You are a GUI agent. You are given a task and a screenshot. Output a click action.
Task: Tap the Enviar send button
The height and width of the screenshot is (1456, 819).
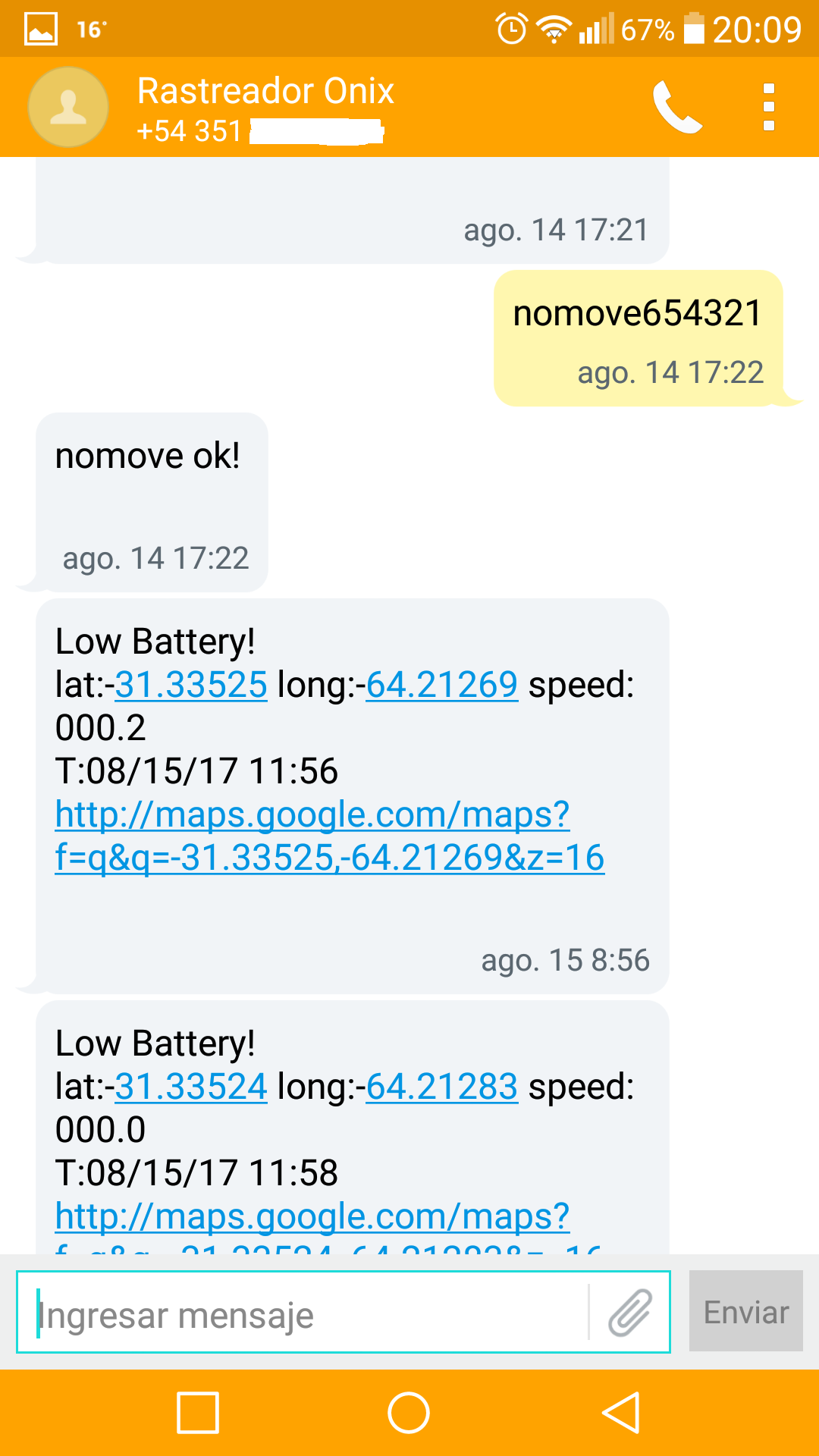click(x=745, y=1313)
